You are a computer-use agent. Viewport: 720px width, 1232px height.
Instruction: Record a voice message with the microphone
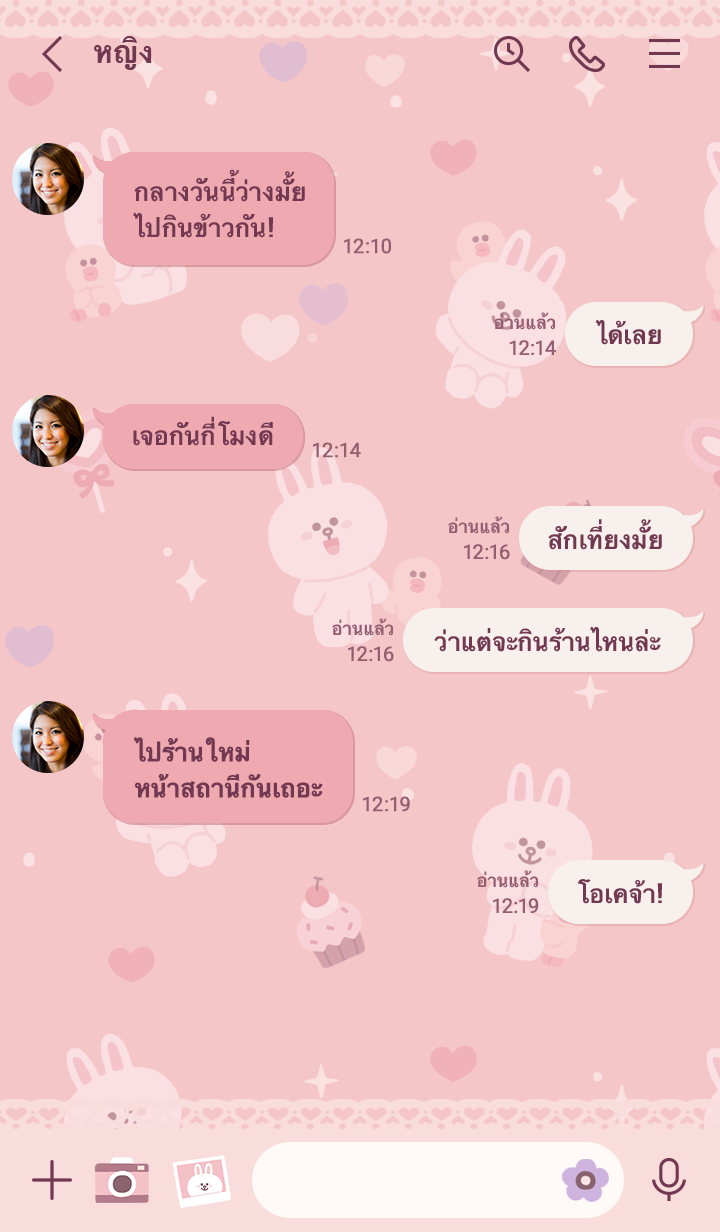point(669,1181)
